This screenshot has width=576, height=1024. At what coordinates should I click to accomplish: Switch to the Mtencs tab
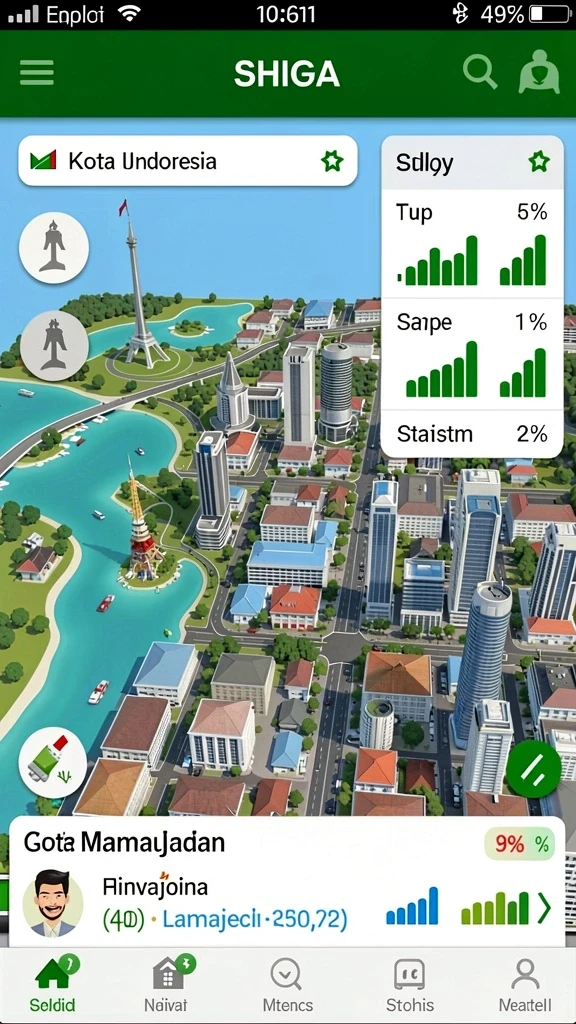point(287,984)
